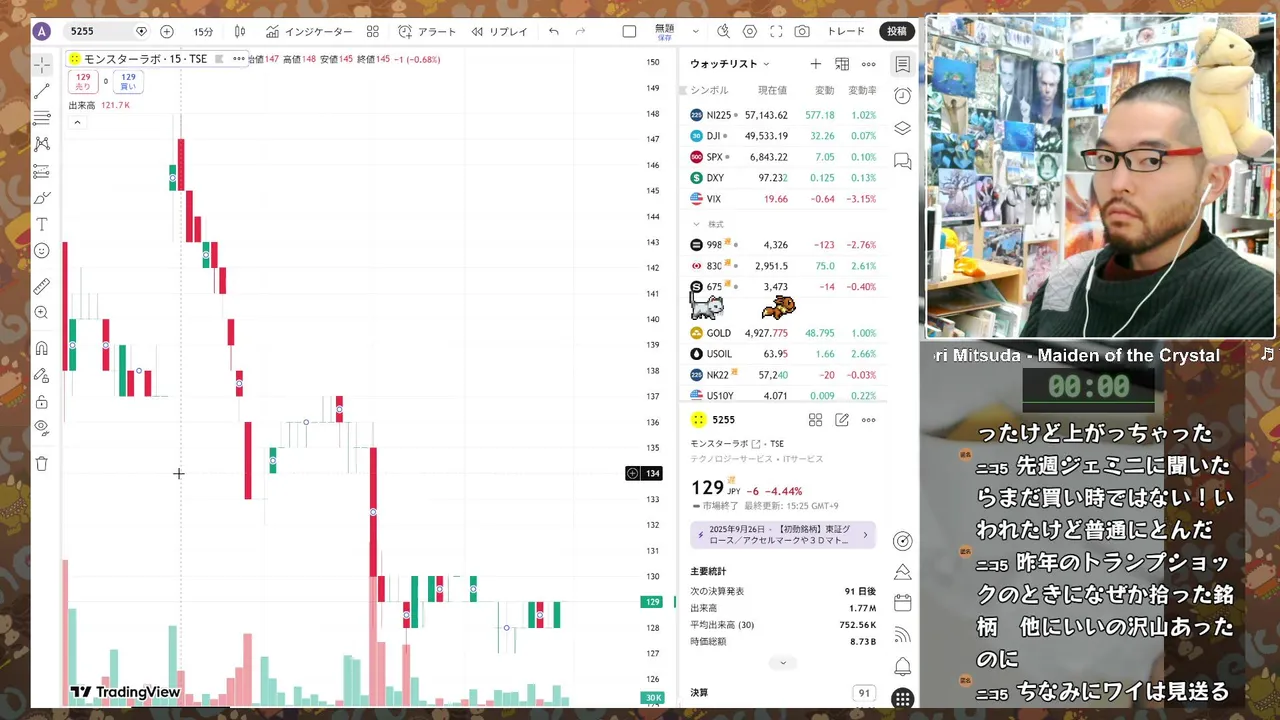Expand the 主要統計 key stats section
This screenshot has height=720, width=1280.
(x=782, y=663)
